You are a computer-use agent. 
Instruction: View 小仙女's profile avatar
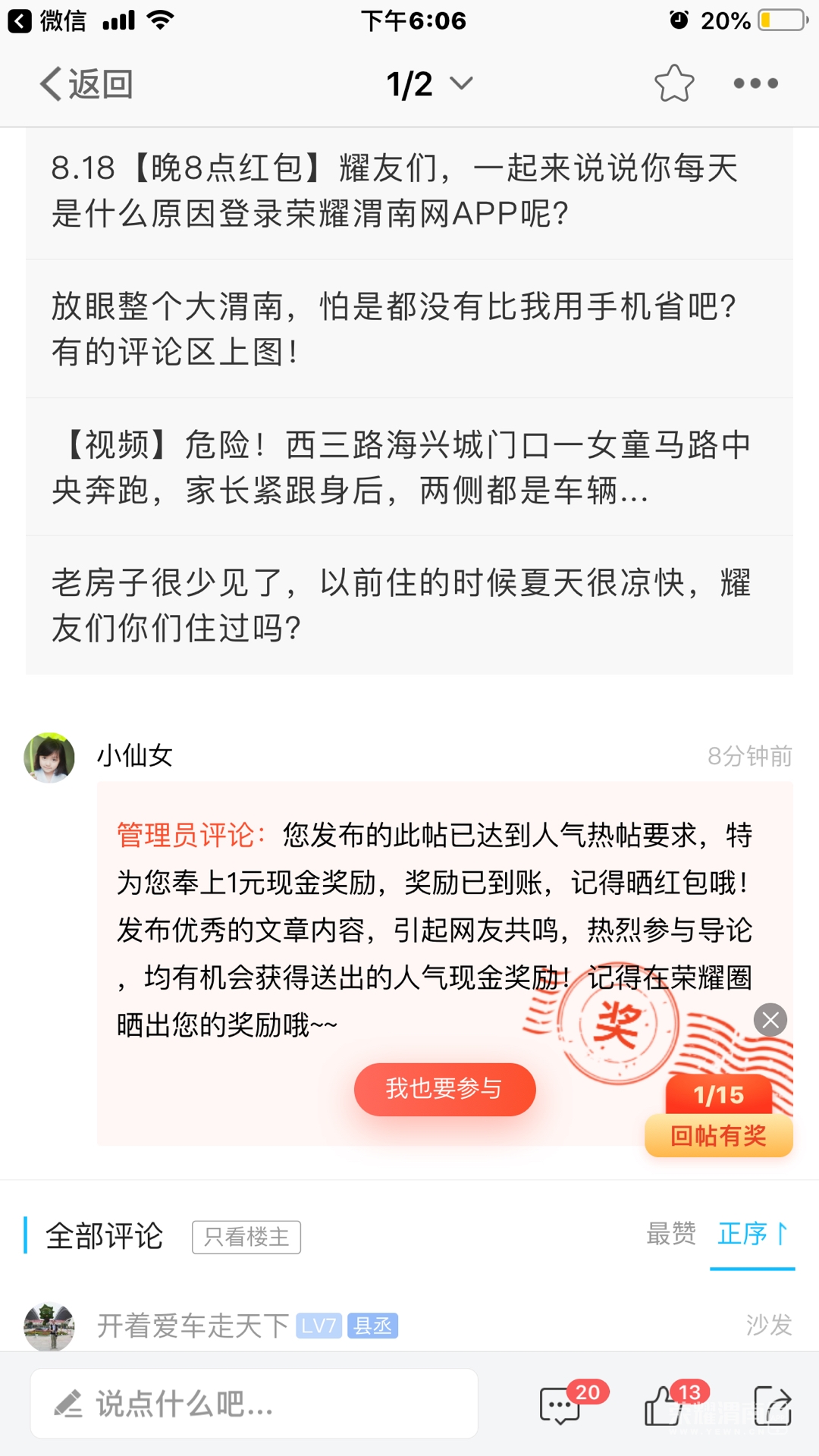[x=49, y=757]
